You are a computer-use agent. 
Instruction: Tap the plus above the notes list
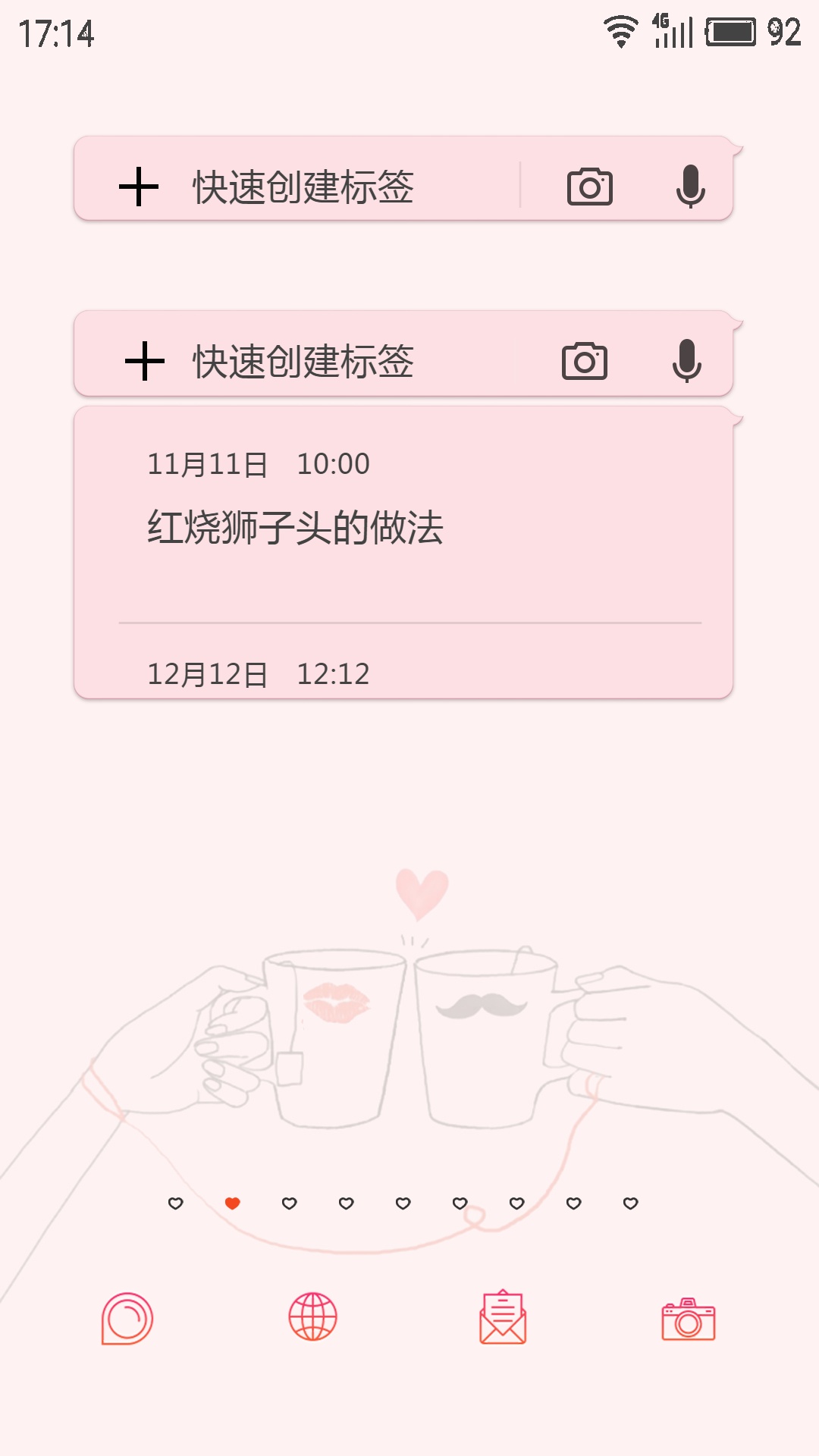[x=144, y=361]
